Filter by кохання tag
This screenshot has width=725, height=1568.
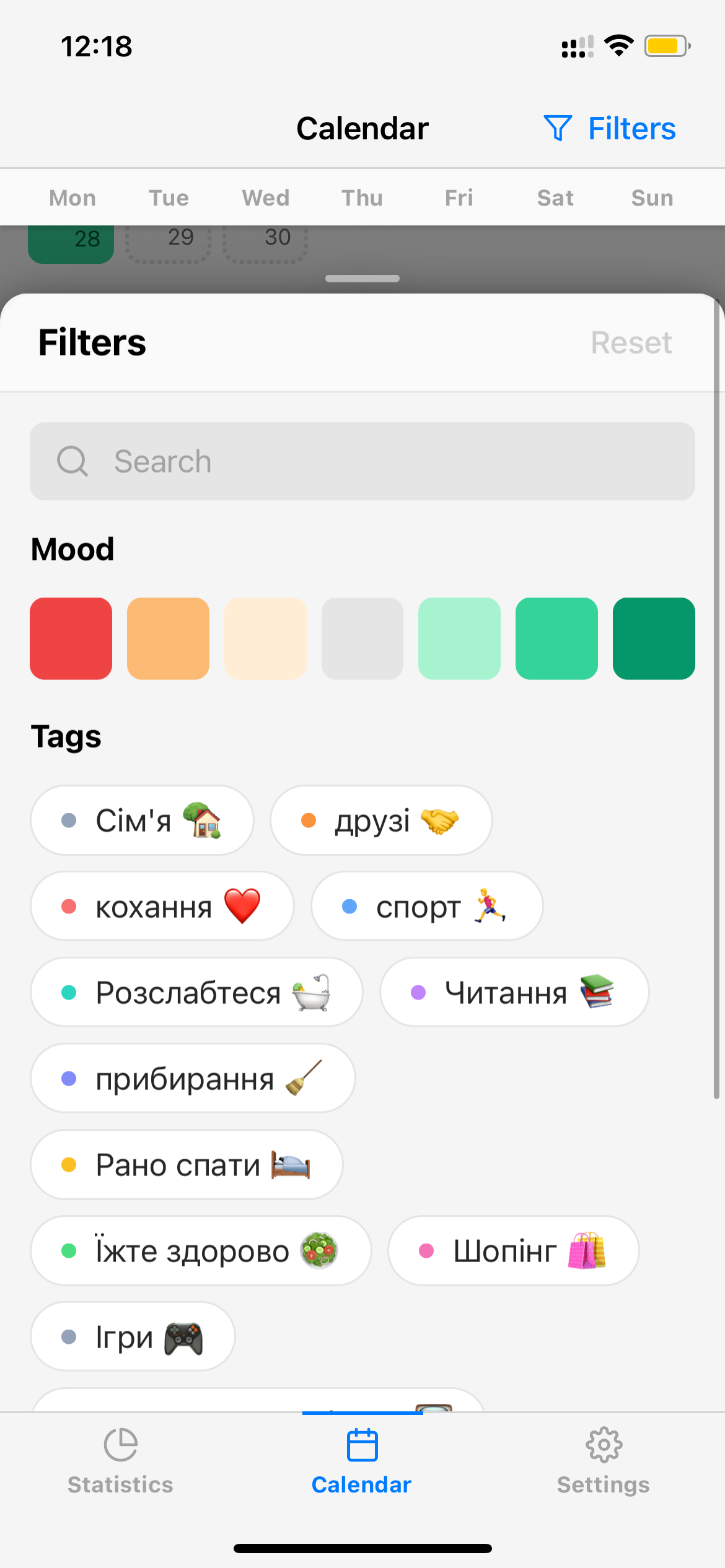(x=162, y=906)
